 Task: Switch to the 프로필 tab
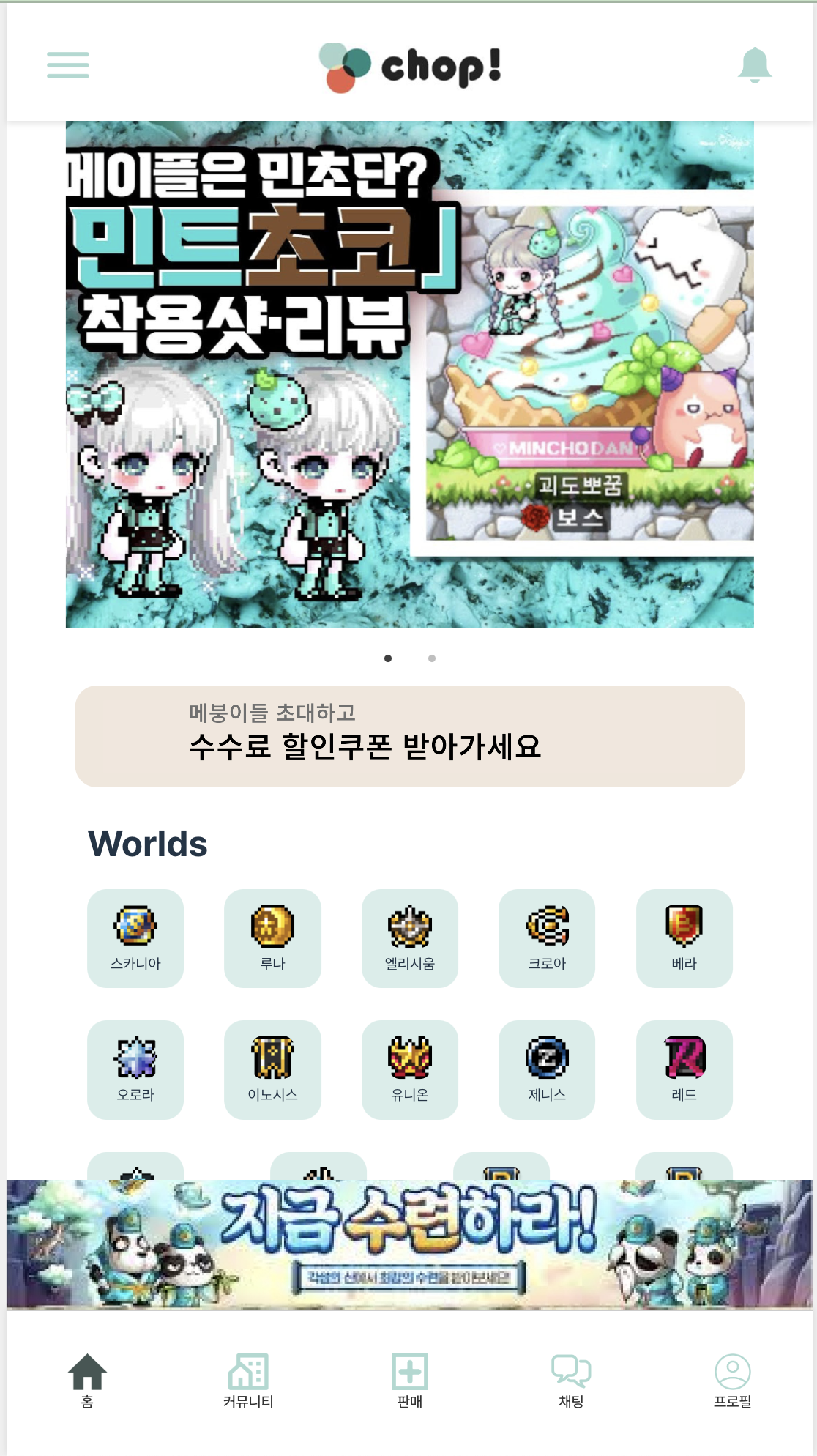732,1381
